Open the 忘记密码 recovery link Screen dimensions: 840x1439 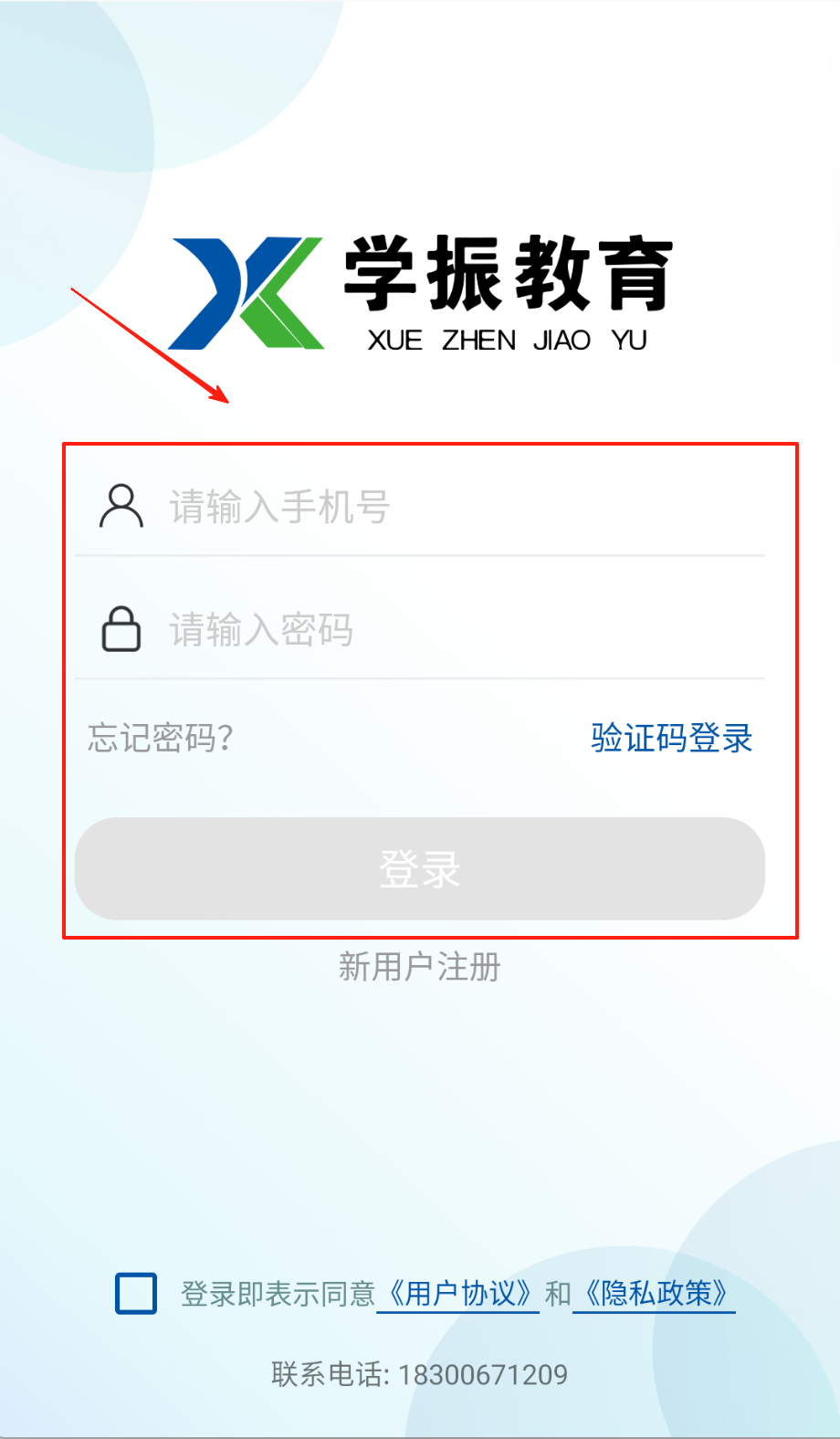tap(161, 738)
